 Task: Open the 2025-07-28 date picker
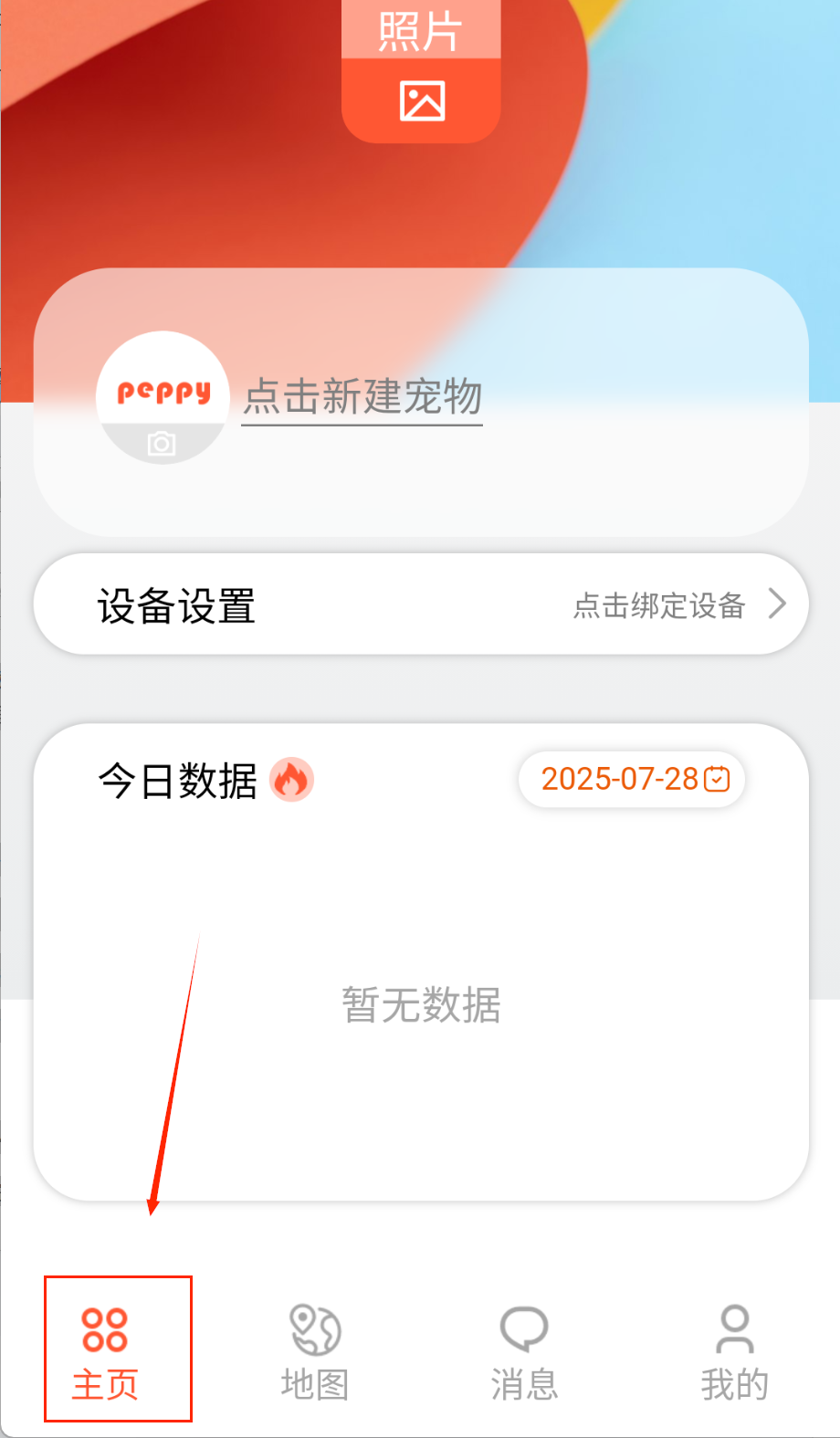633,780
